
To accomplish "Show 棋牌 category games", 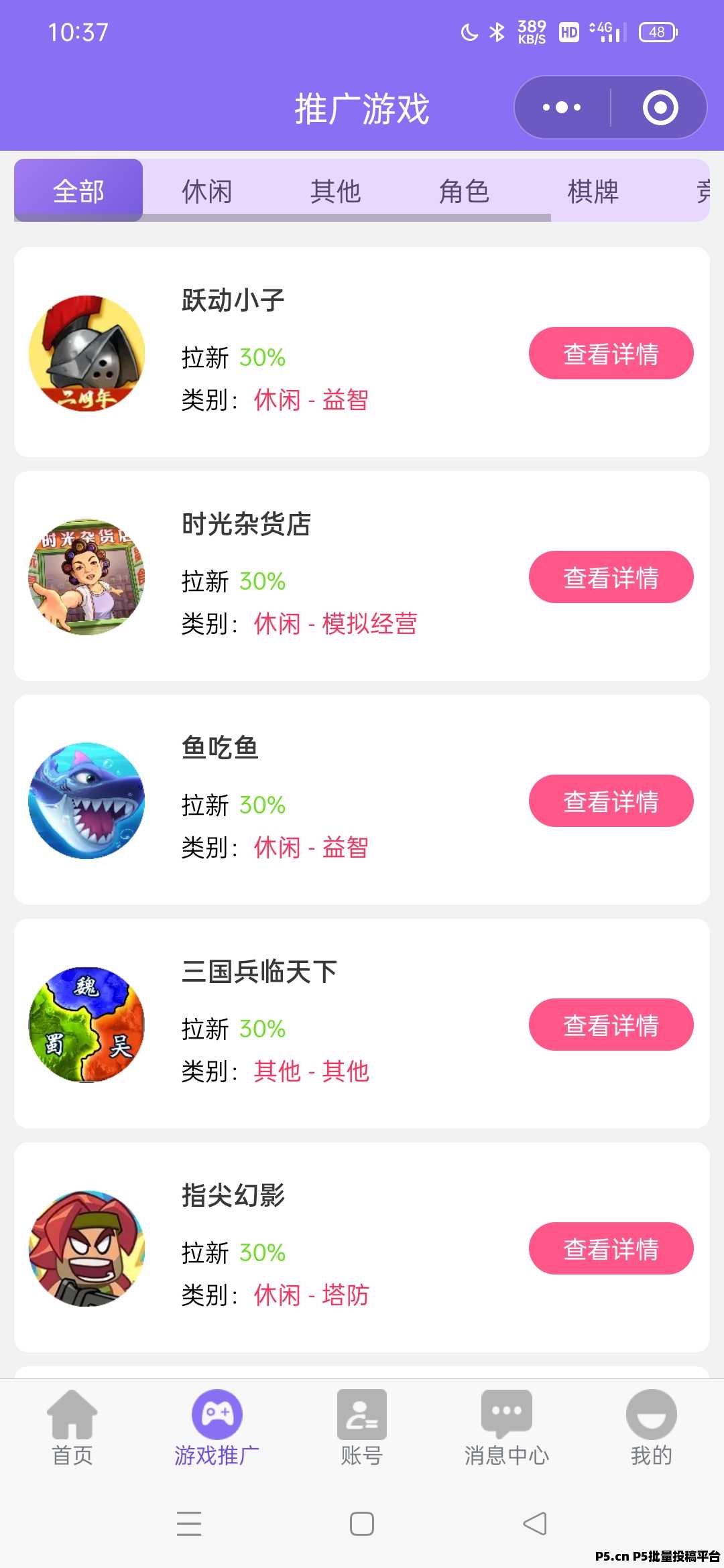I will click(x=593, y=191).
